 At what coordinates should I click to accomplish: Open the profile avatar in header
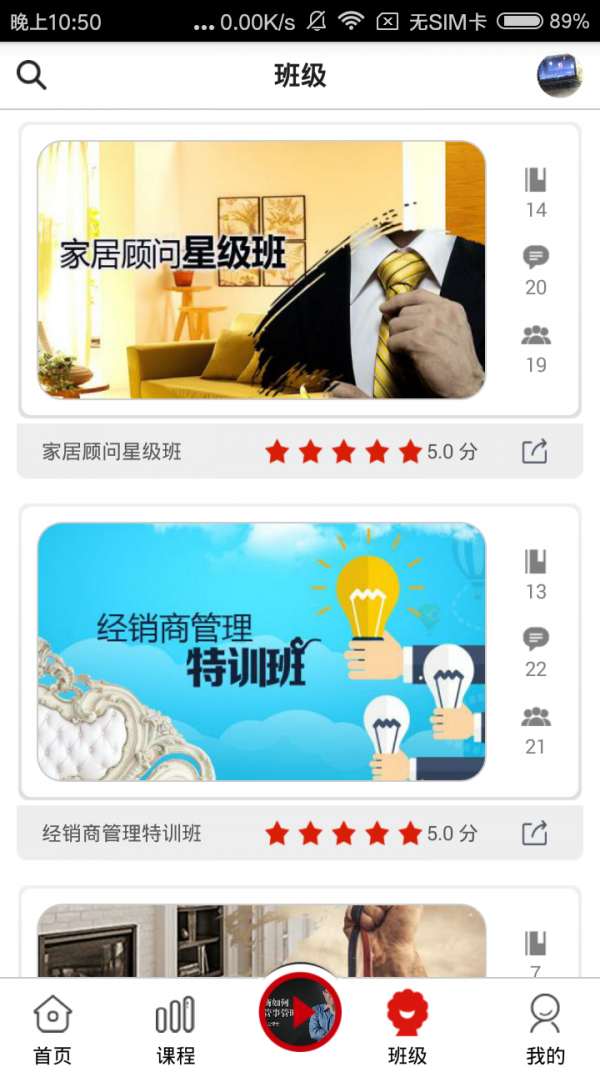559,75
